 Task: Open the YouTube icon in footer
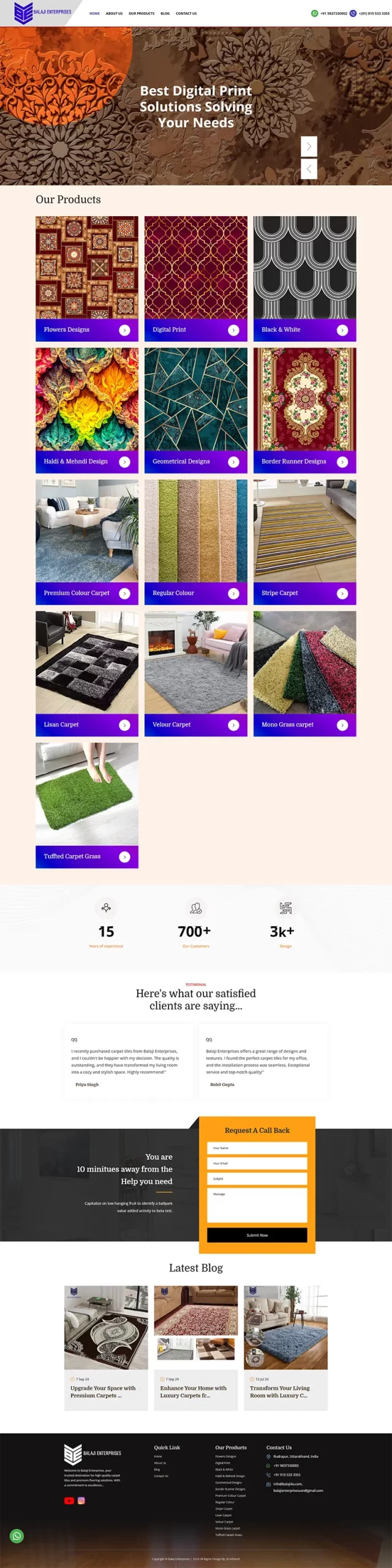pos(69,1501)
